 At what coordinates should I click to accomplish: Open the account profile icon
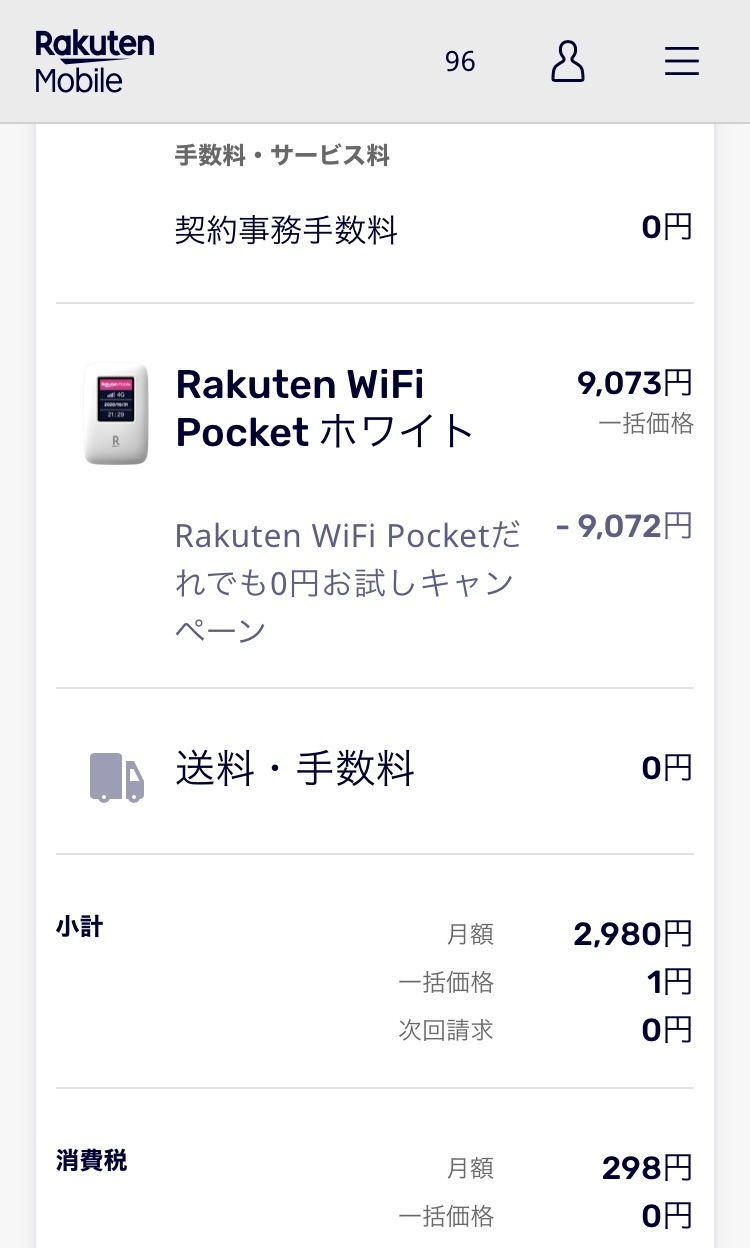pos(568,62)
